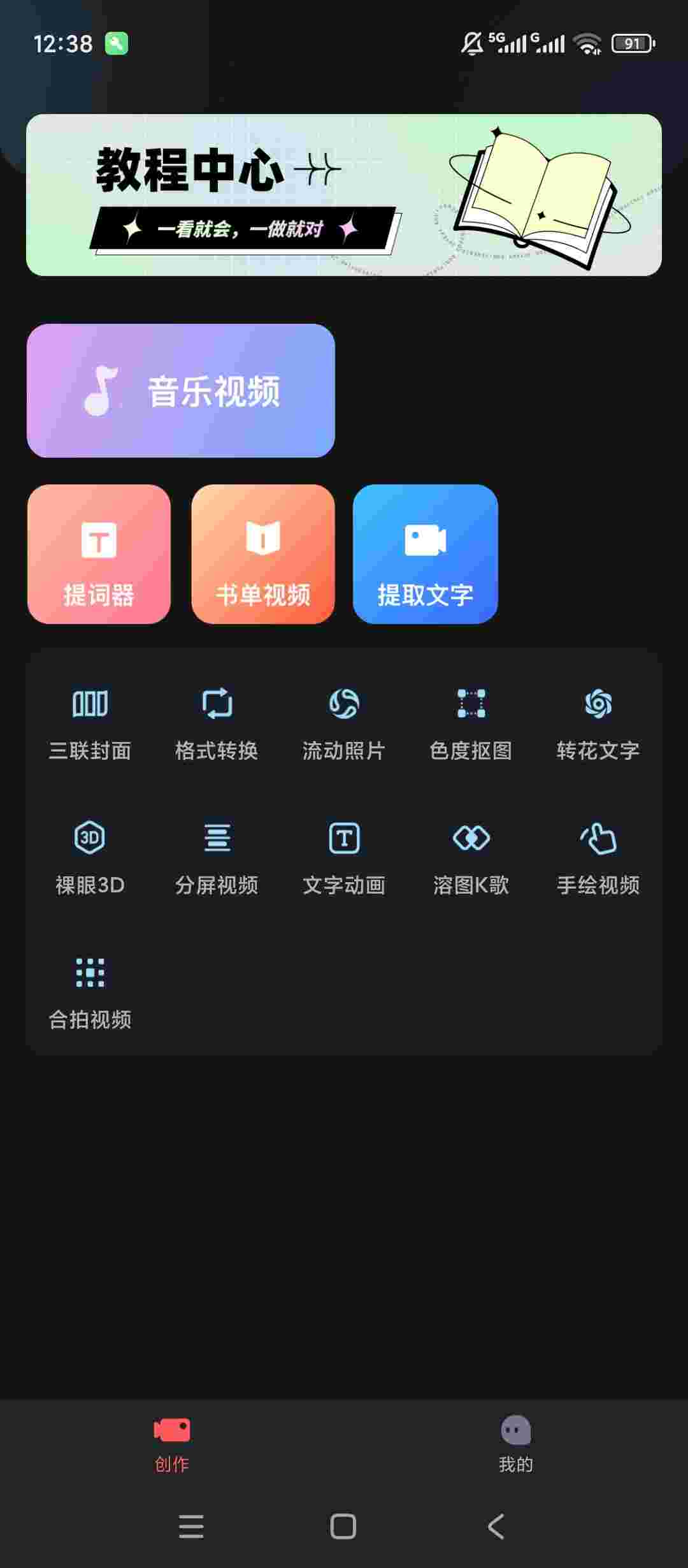Launch the 提词器 teleprompter
The height and width of the screenshot is (1568, 688).
[x=99, y=554]
